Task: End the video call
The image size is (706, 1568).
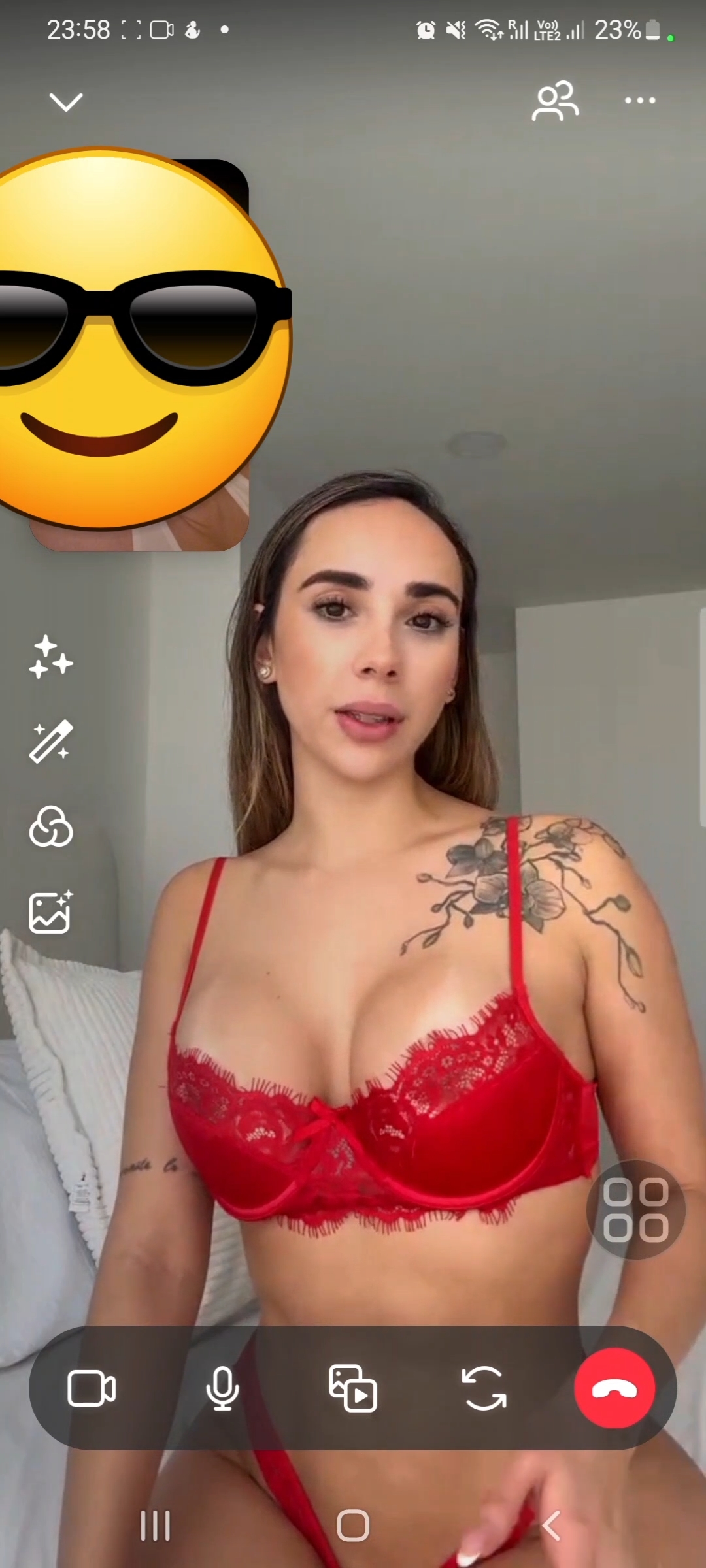Action: [614, 1388]
